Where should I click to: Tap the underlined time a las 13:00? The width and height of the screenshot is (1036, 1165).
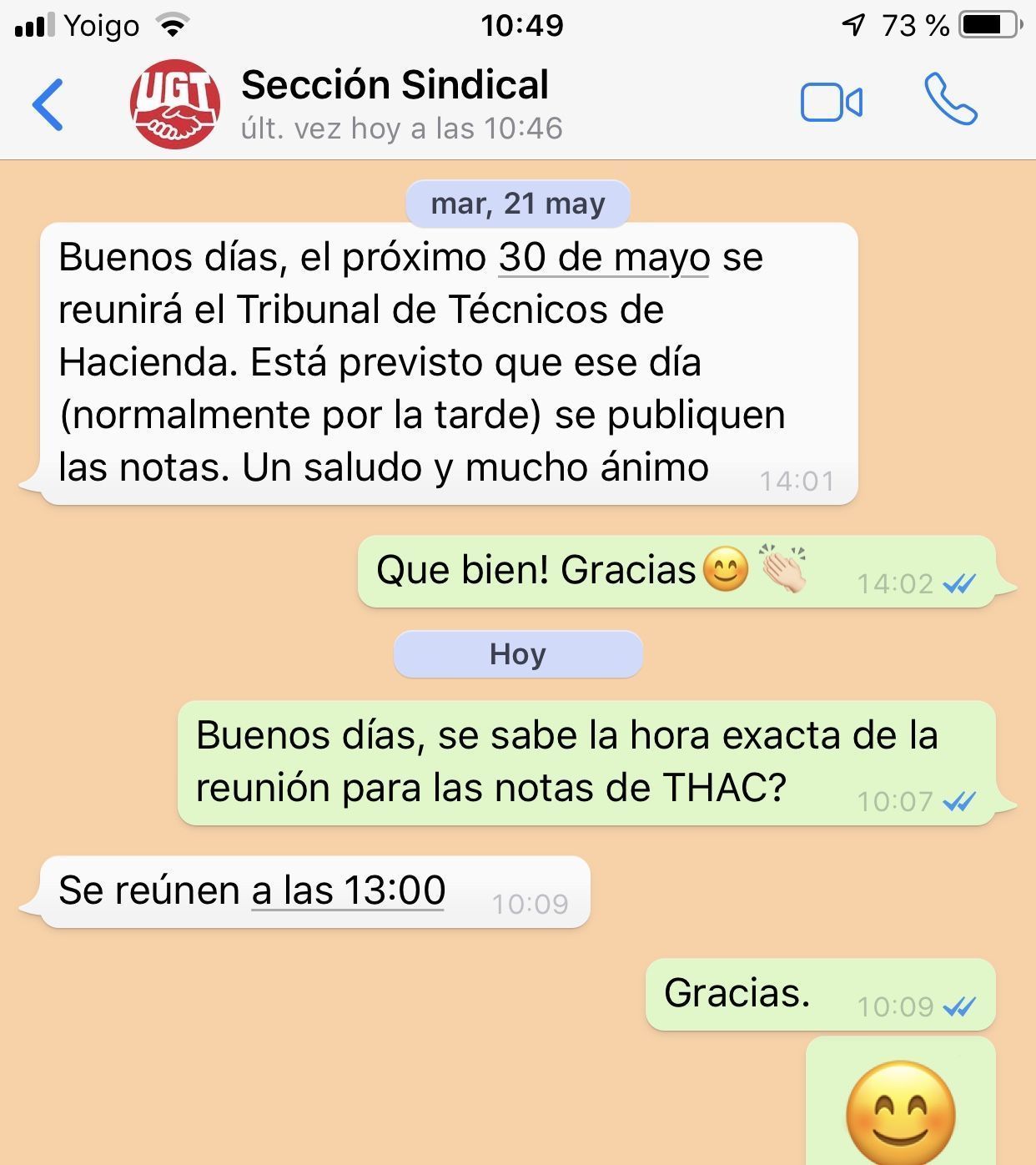coord(348,890)
